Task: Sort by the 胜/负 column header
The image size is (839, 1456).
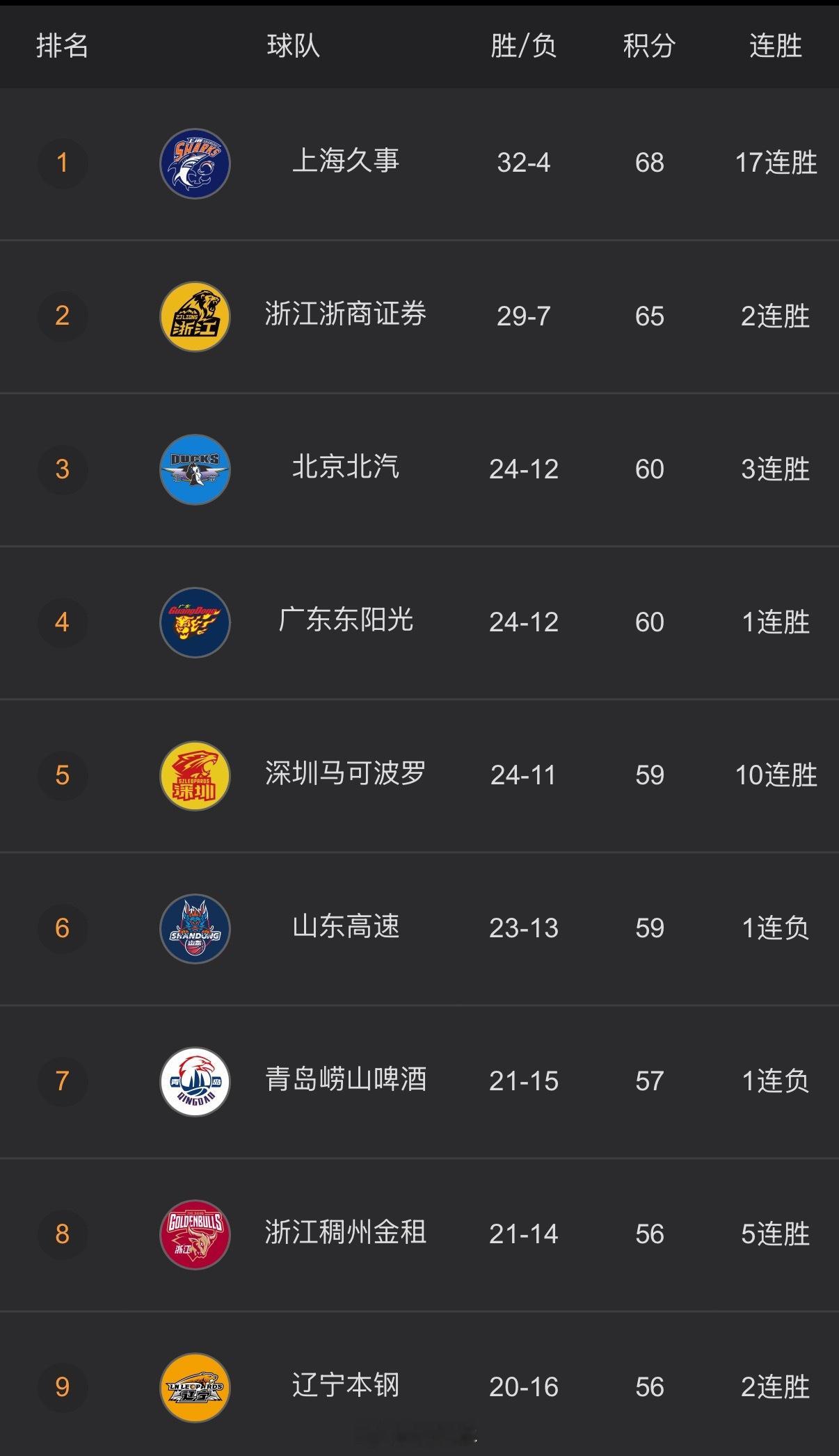Action: (523, 47)
